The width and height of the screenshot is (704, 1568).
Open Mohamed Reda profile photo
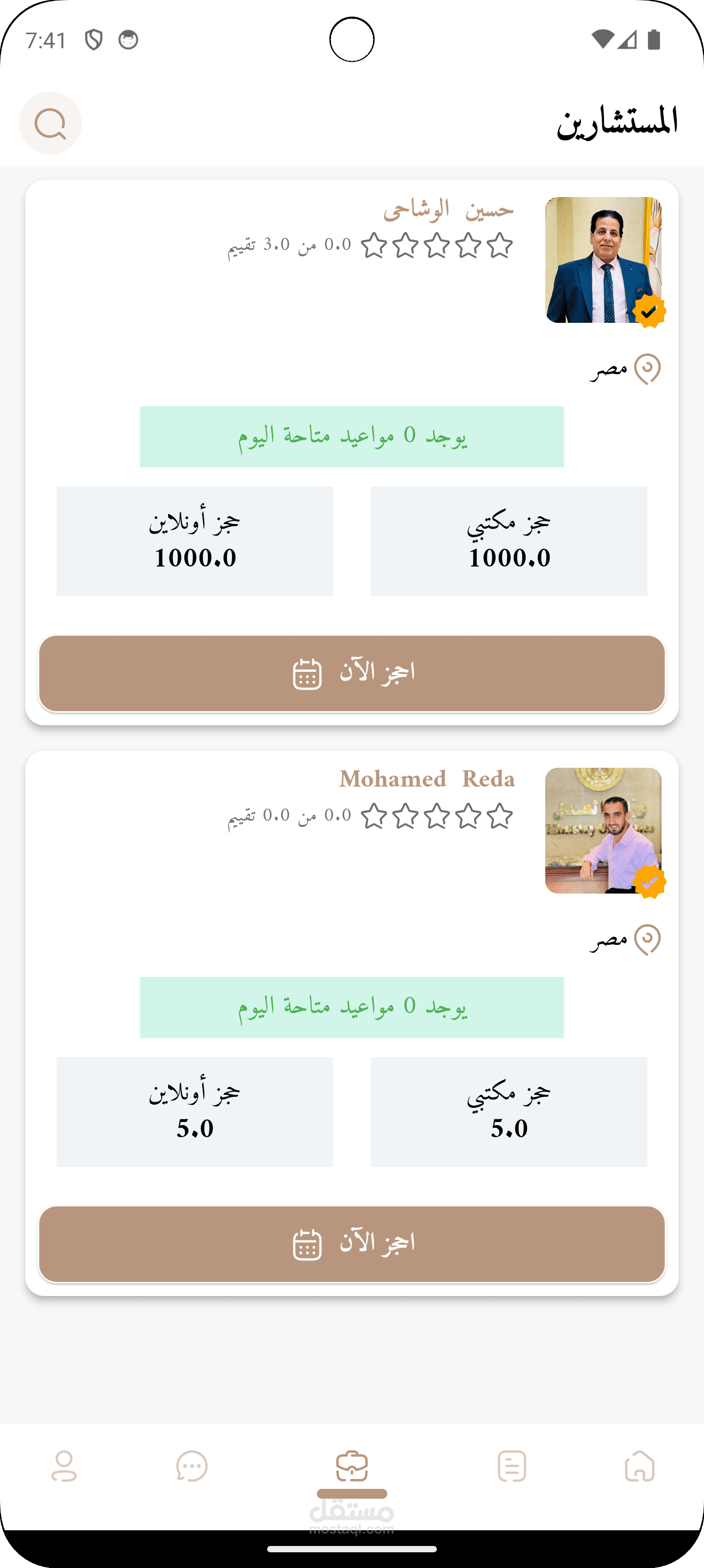(603, 830)
